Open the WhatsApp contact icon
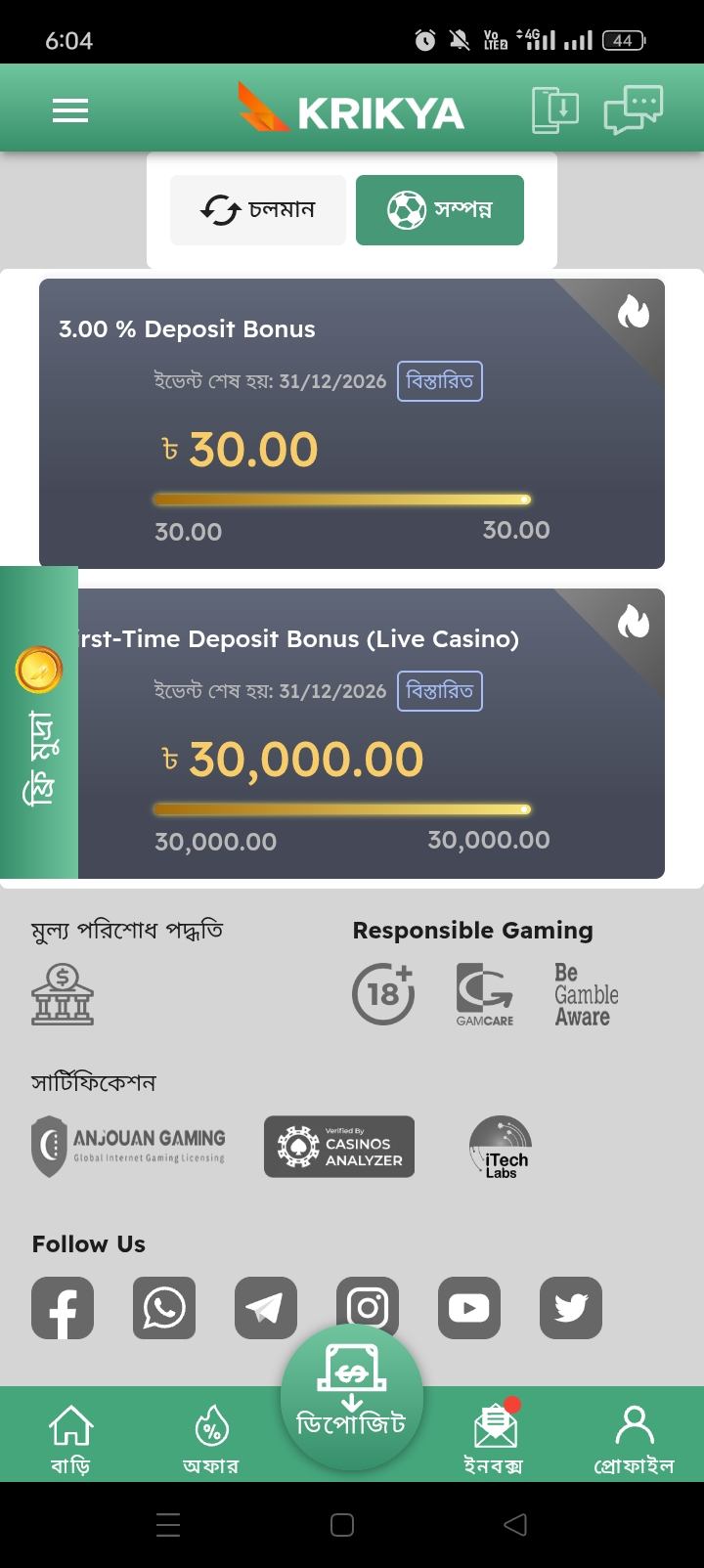 pyautogui.click(x=164, y=1307)
